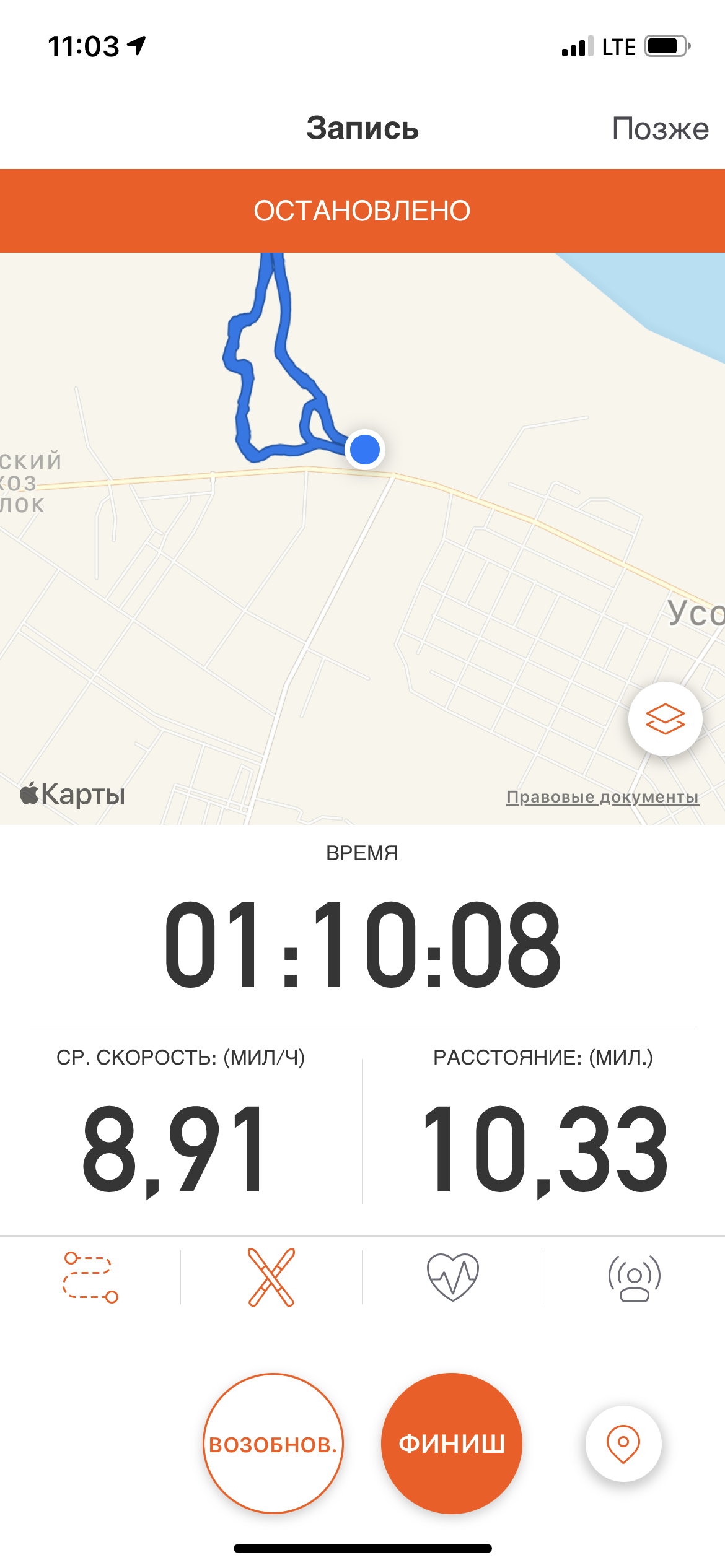Tap Позже to finish later

(x=659, y=129)
